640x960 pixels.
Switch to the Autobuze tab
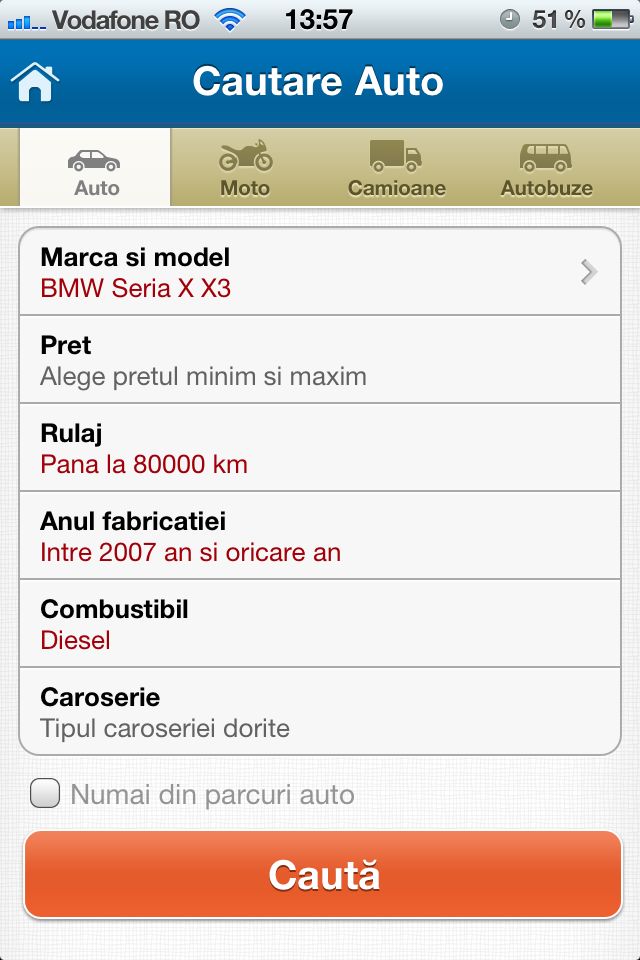click(x=546, y=168)
